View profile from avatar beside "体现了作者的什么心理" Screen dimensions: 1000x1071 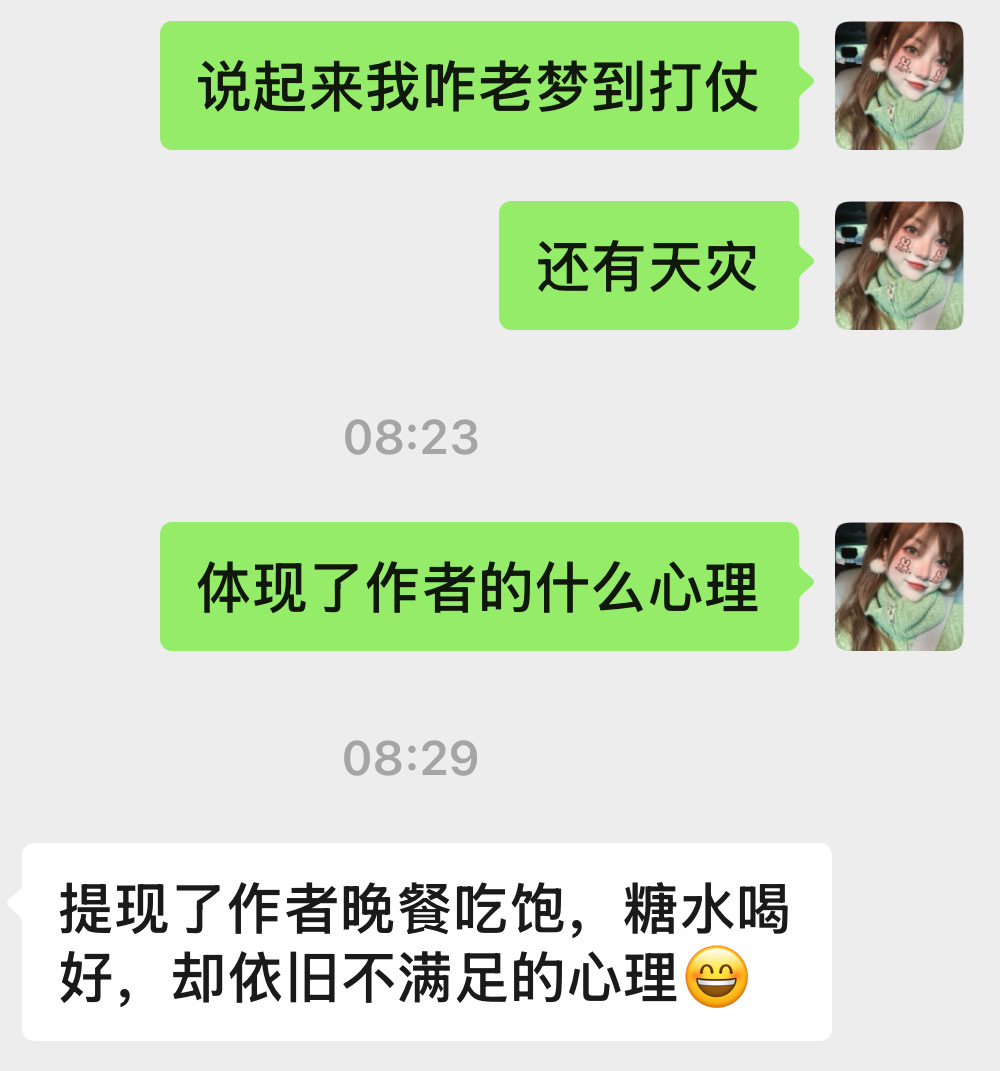coord(899,587)
